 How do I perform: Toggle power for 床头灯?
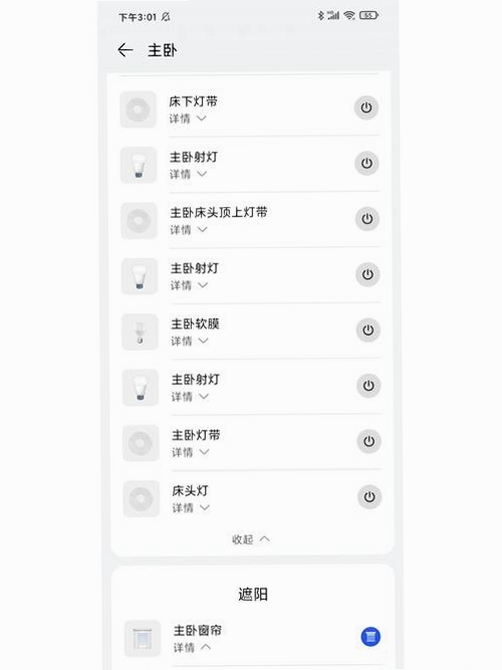(x=370, y=497)
